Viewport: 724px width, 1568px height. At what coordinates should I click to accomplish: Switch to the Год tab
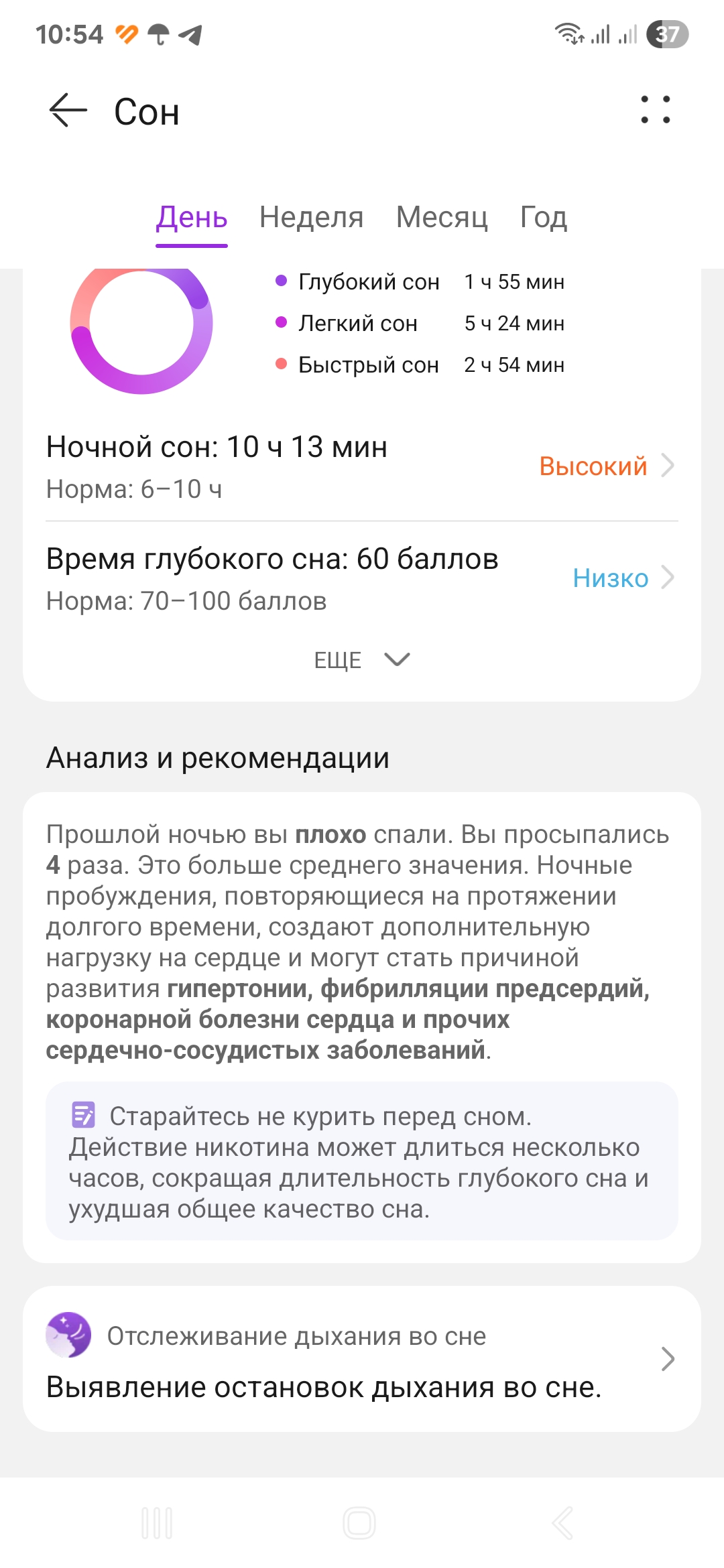click(544, 218)
